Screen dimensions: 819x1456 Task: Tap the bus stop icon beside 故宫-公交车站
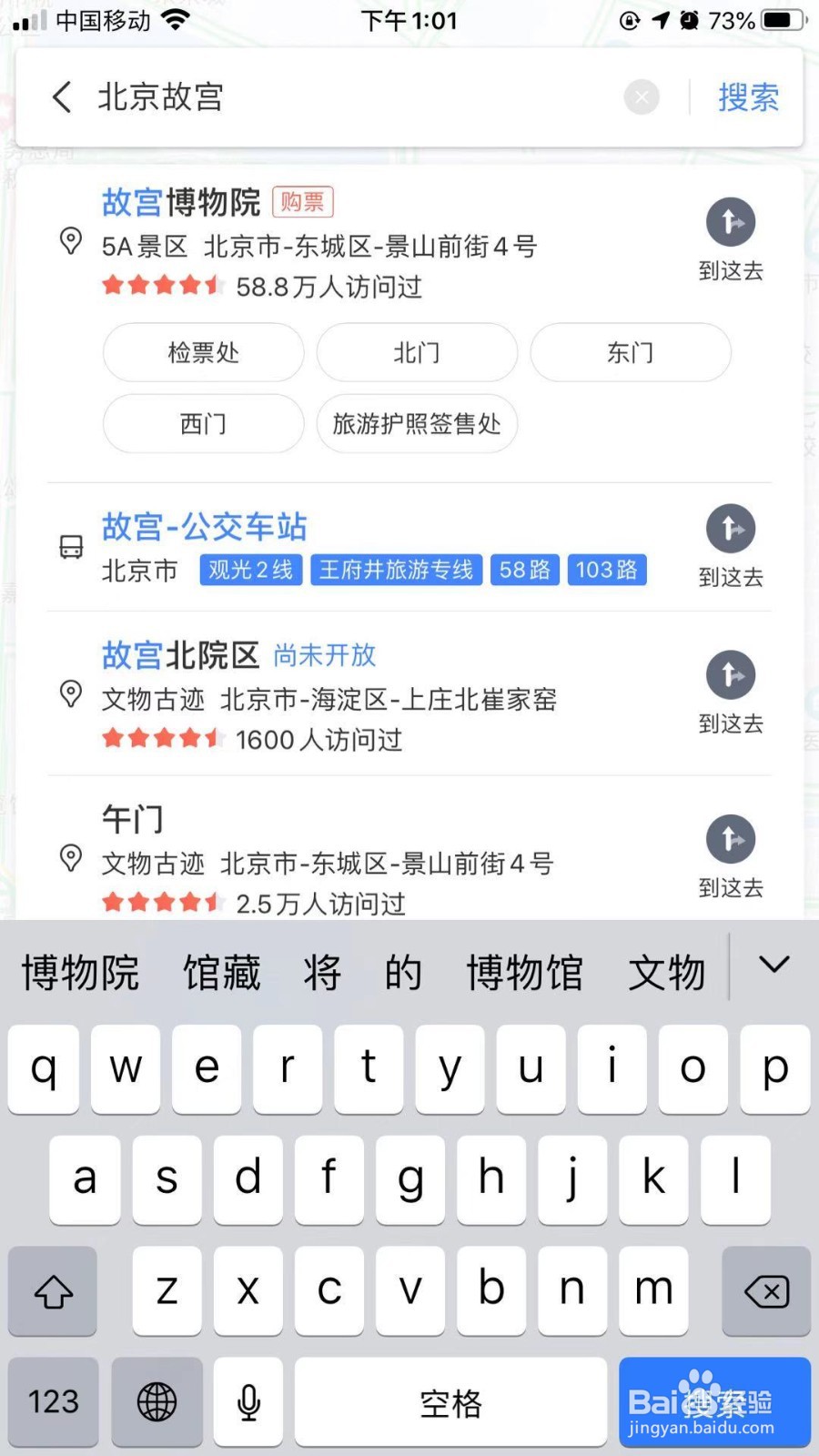coord(72,547)
